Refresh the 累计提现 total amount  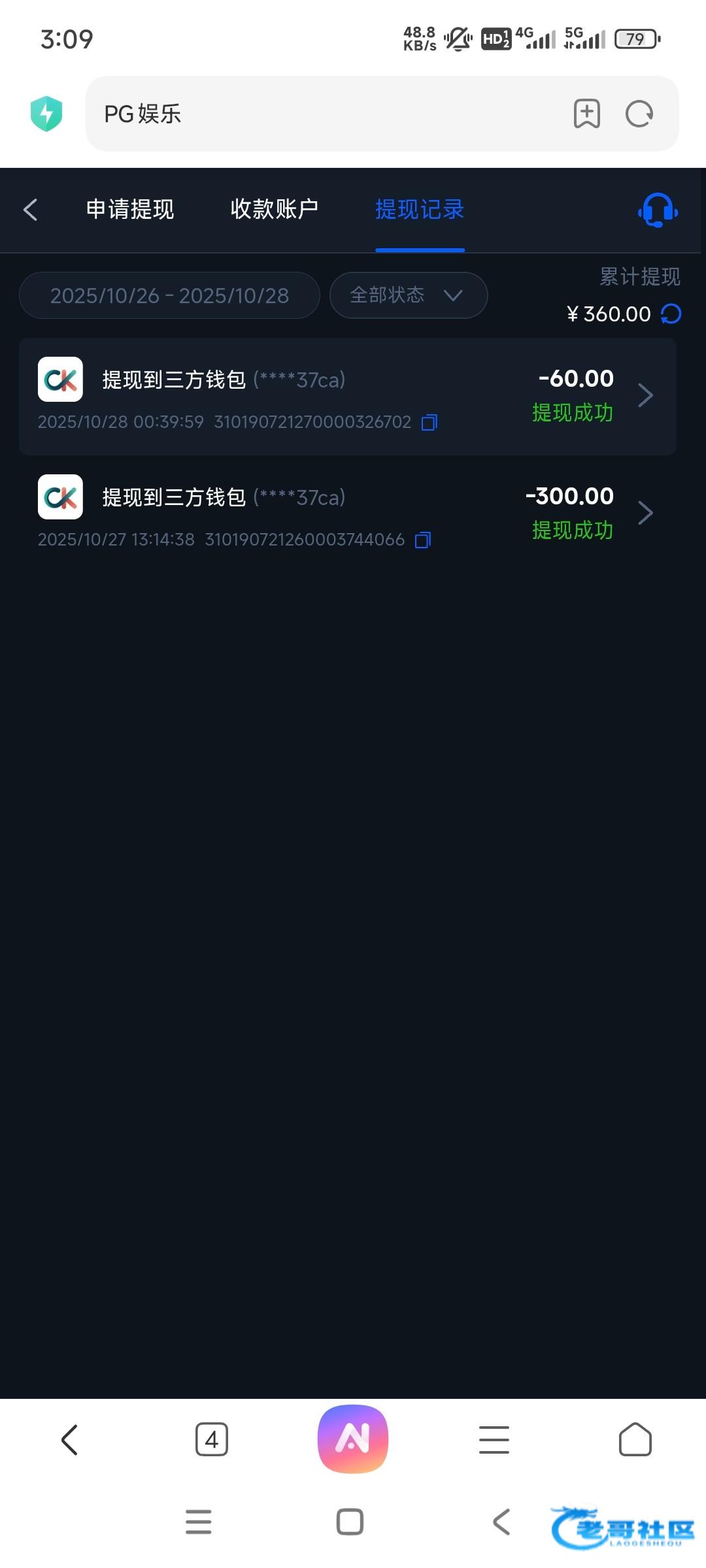pos(671,314)
